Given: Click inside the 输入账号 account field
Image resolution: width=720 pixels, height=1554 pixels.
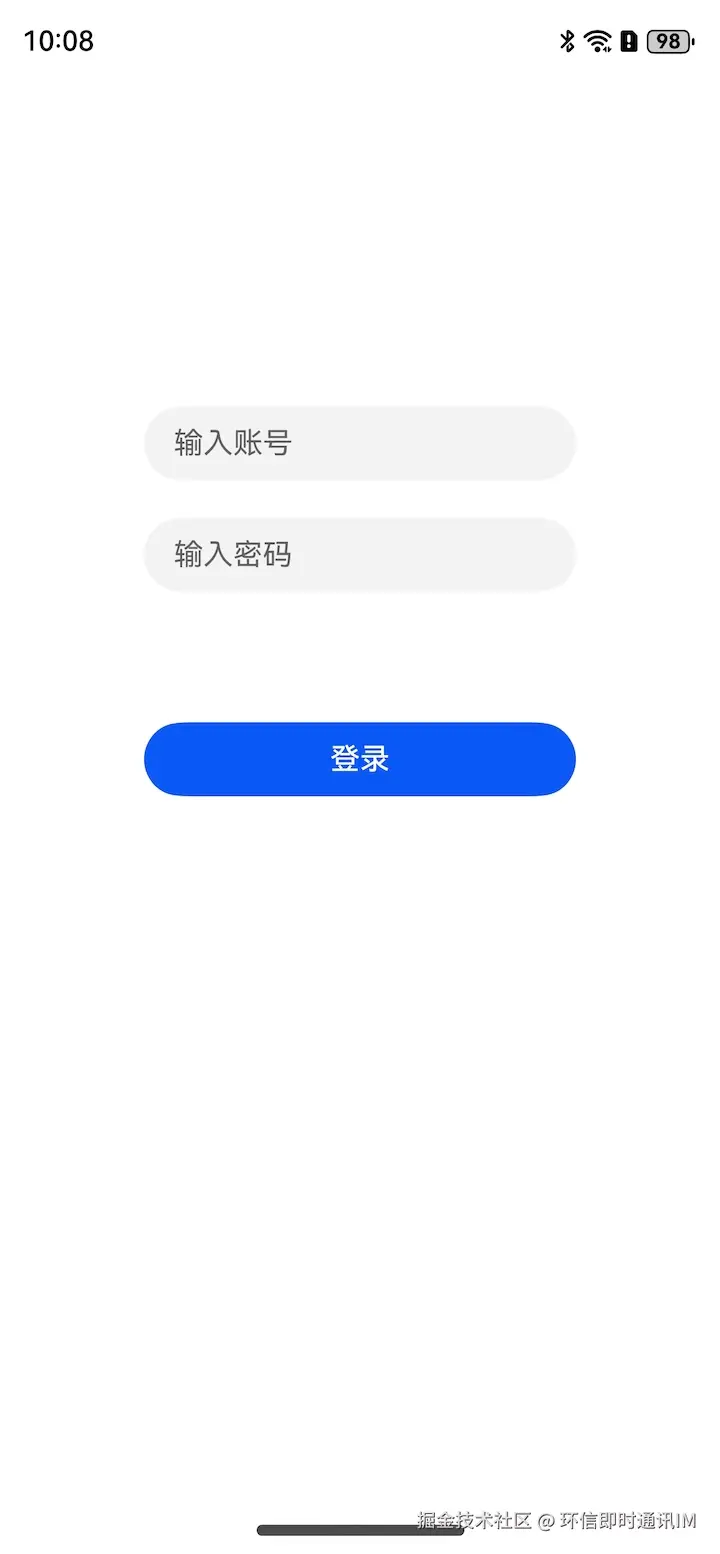Looking at the screenshot, I should pos(360,443).
